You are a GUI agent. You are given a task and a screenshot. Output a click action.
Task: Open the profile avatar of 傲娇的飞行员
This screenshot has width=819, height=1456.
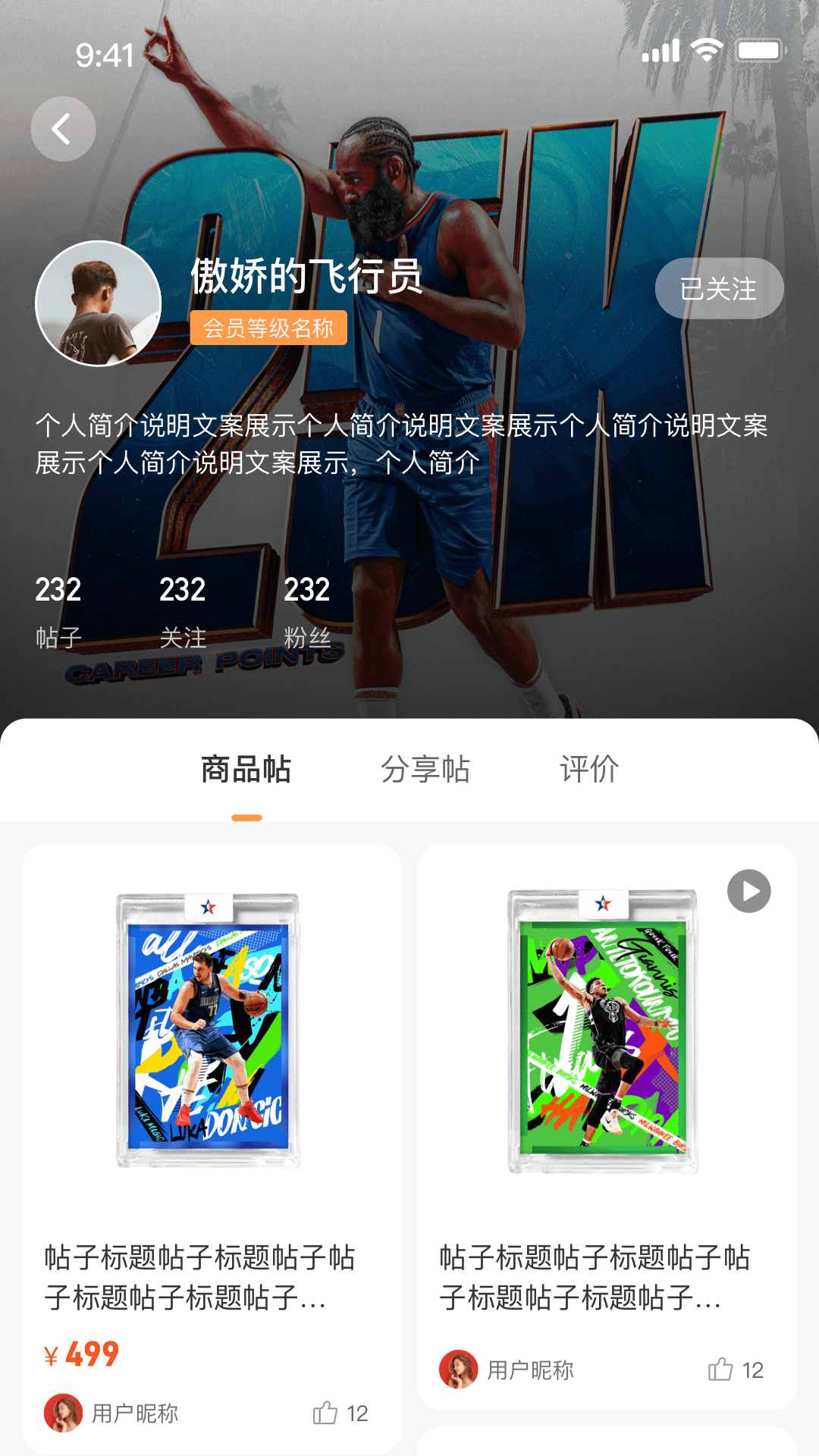(99, 303)
